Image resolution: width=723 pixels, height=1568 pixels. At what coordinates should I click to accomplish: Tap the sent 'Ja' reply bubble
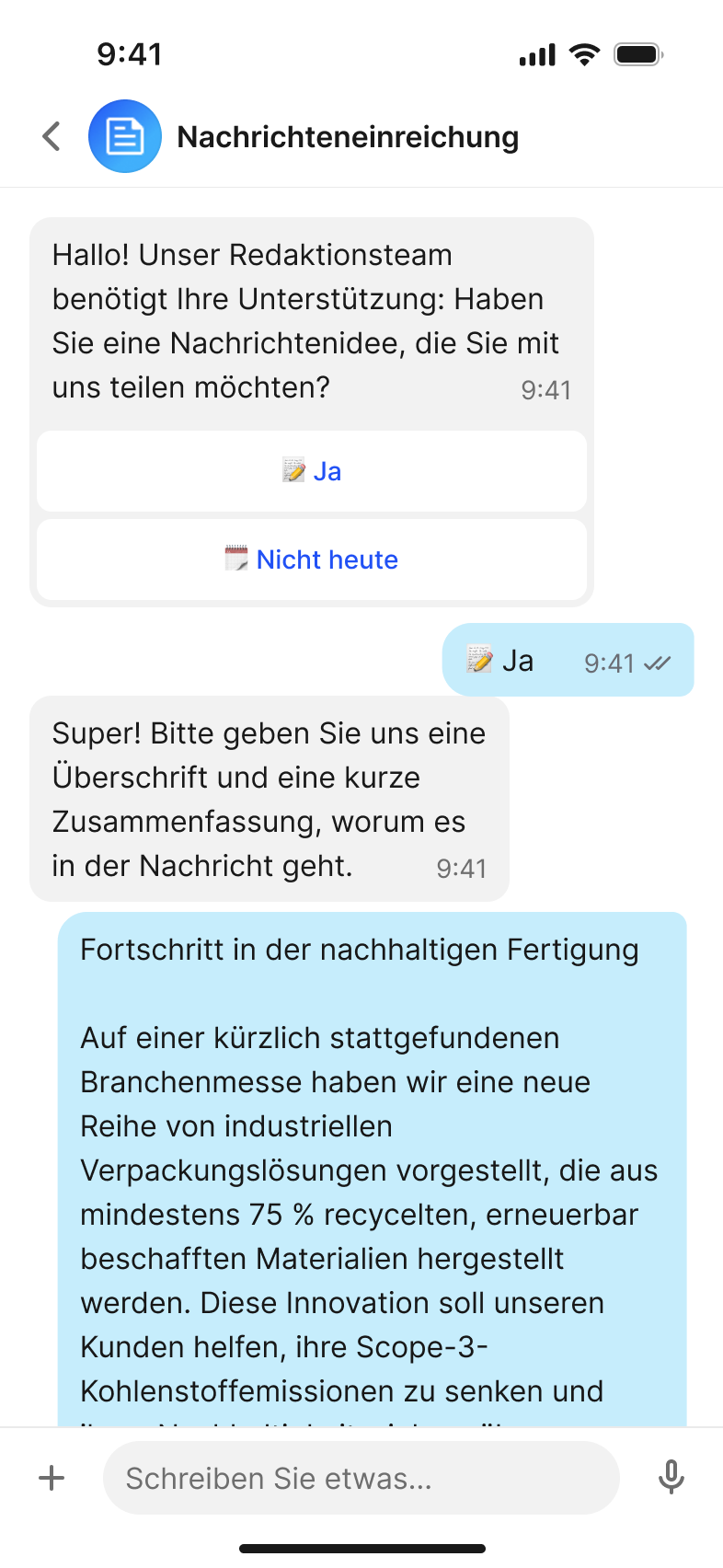(x=568, y=660)
